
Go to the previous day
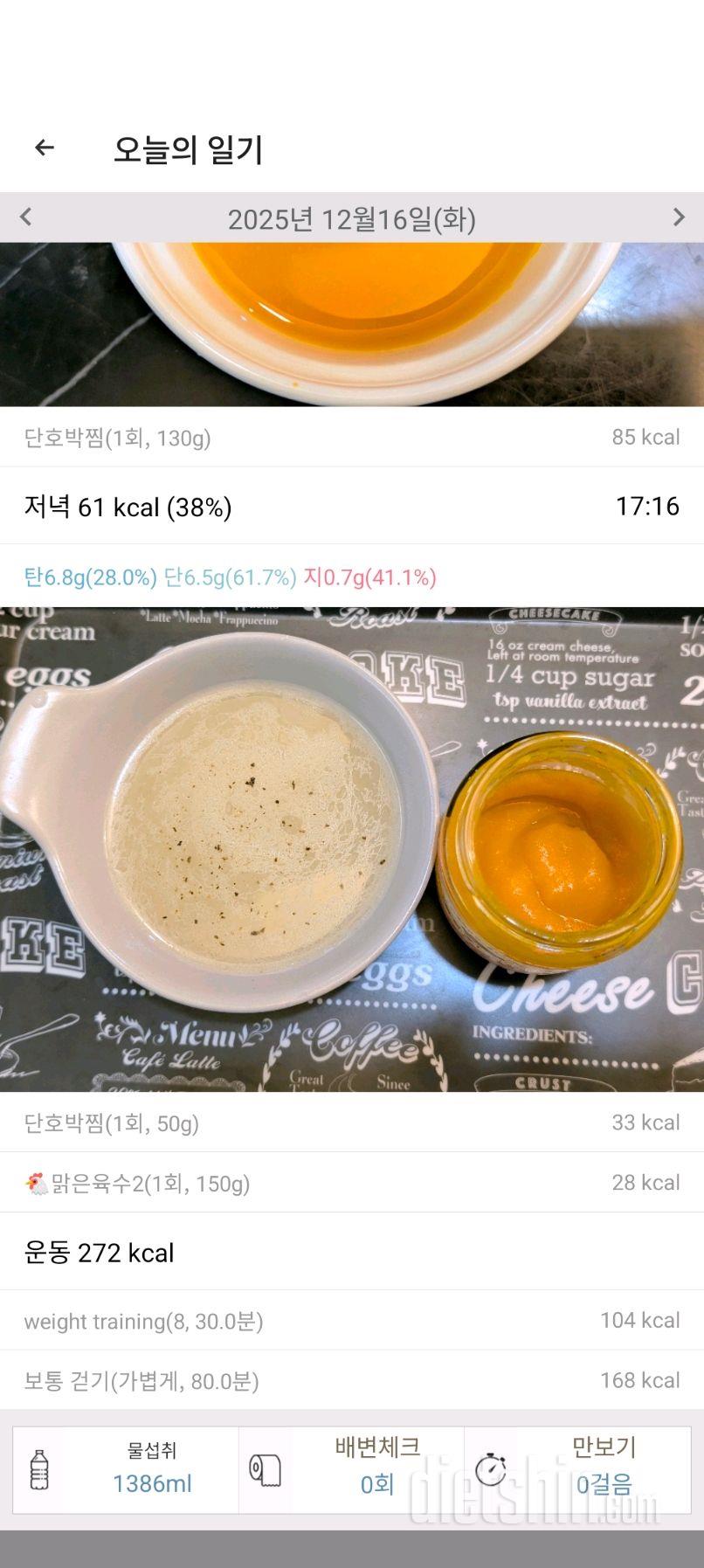pos(26,217)
